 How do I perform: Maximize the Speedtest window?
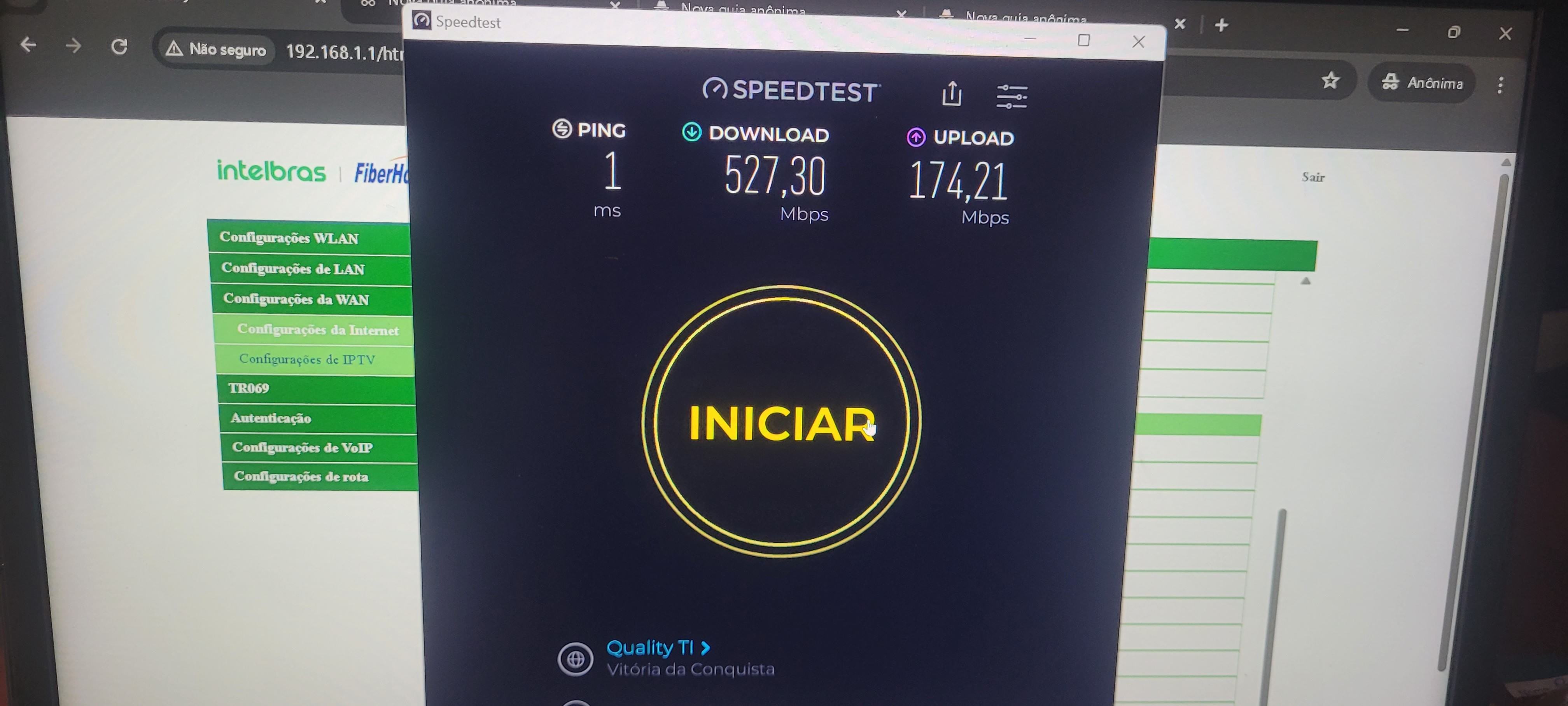coord(1083,40)
